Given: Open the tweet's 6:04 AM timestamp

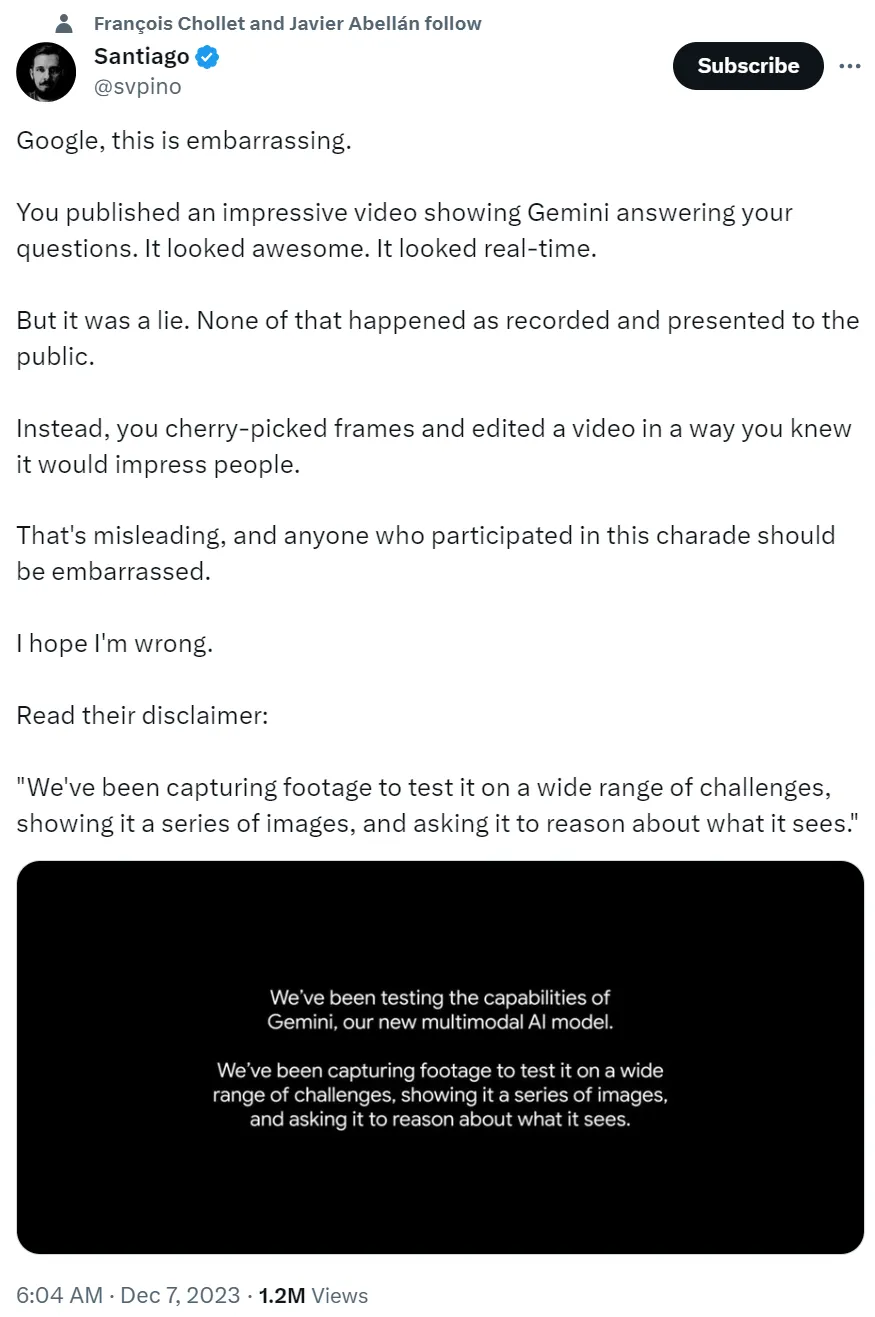Looking at the screenshot, I should (x=128, y=1295).
